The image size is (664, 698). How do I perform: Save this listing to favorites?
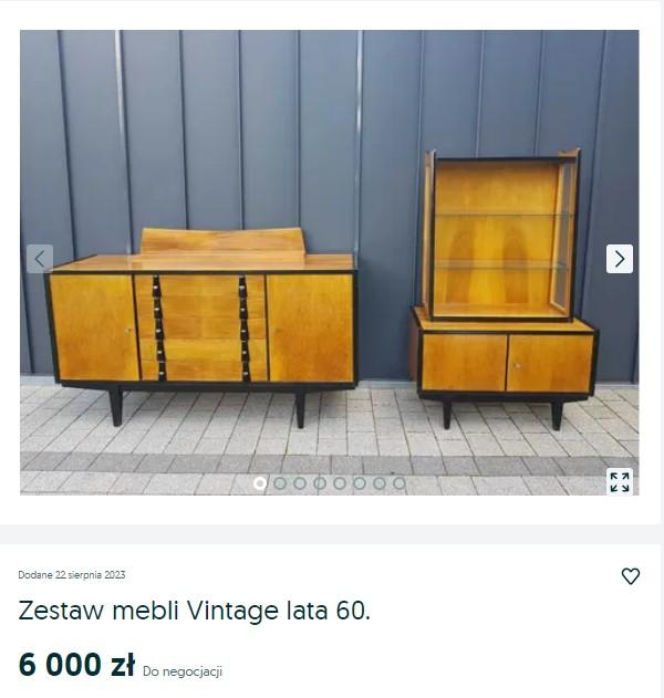(x=630, y=576)
